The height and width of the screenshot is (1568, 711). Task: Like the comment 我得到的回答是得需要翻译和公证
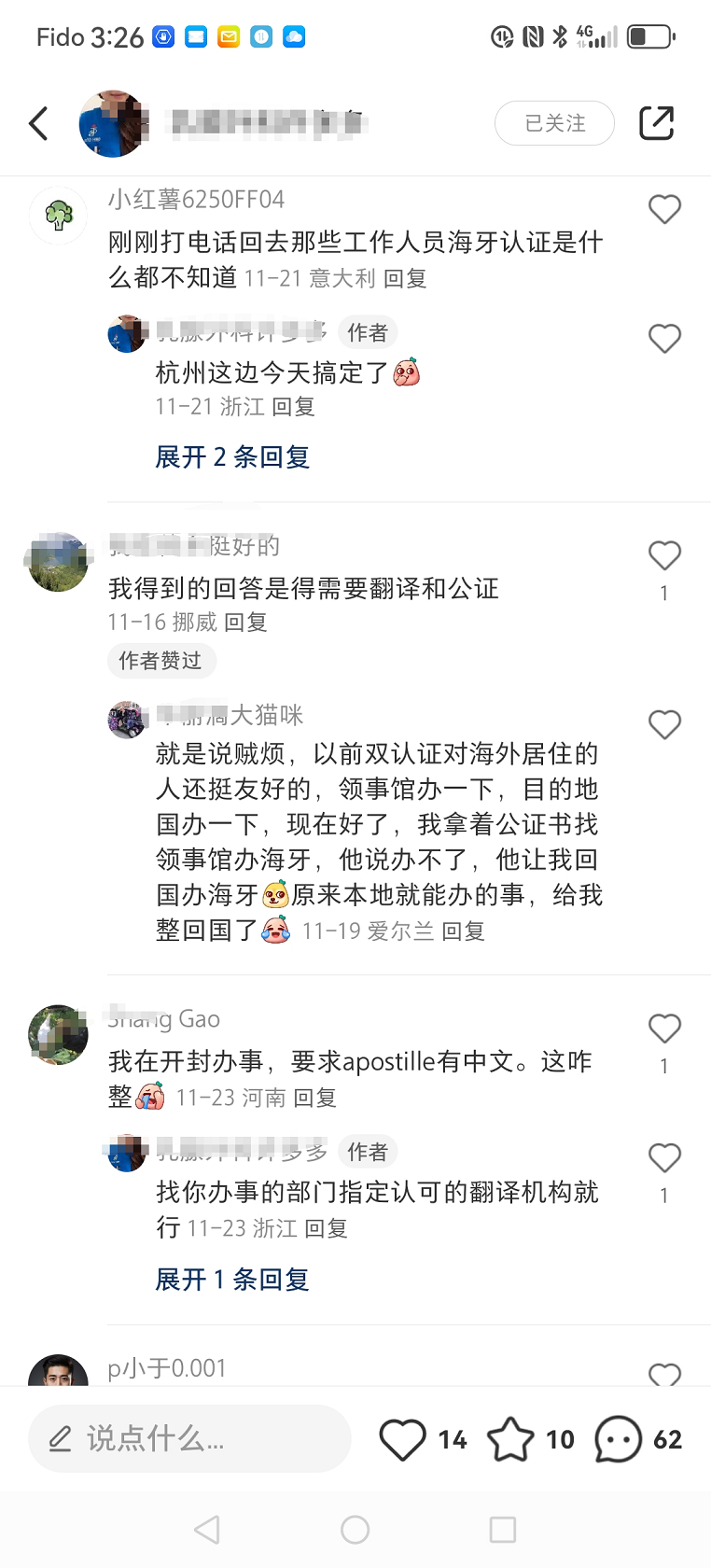pyautogui.click(x=664, y=556)
